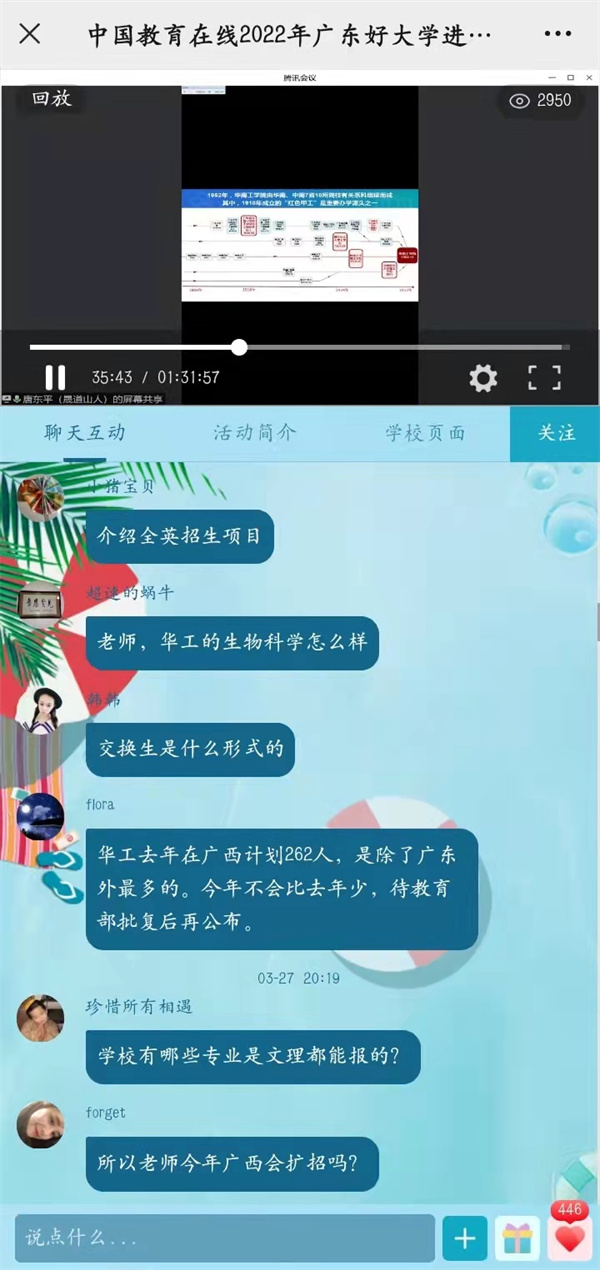600x1270 pixels.
Task: Enter fullscreen video mode
Action: point(544,377)
